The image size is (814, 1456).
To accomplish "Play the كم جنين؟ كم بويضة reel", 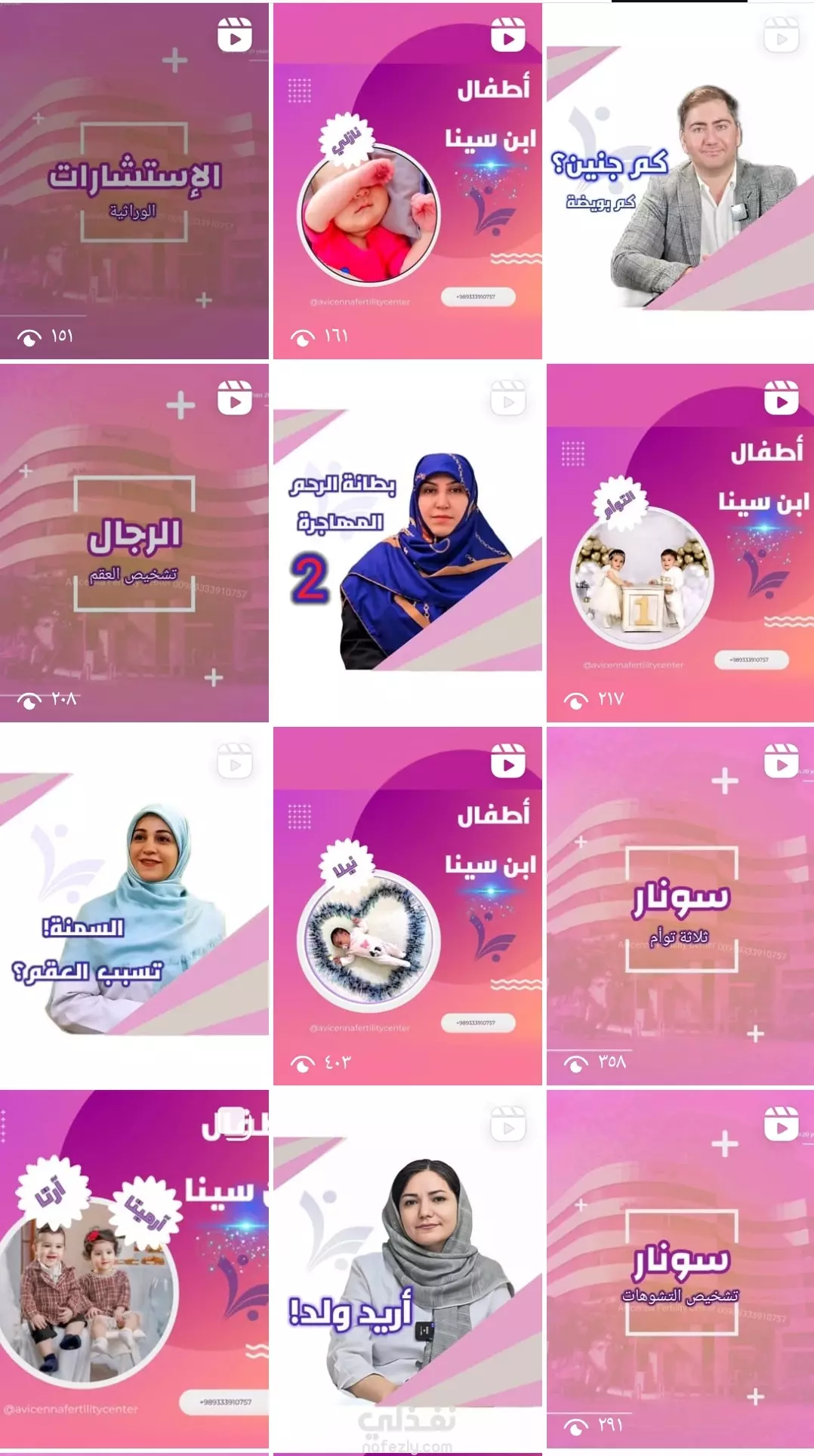I will (x=680, y=181).
